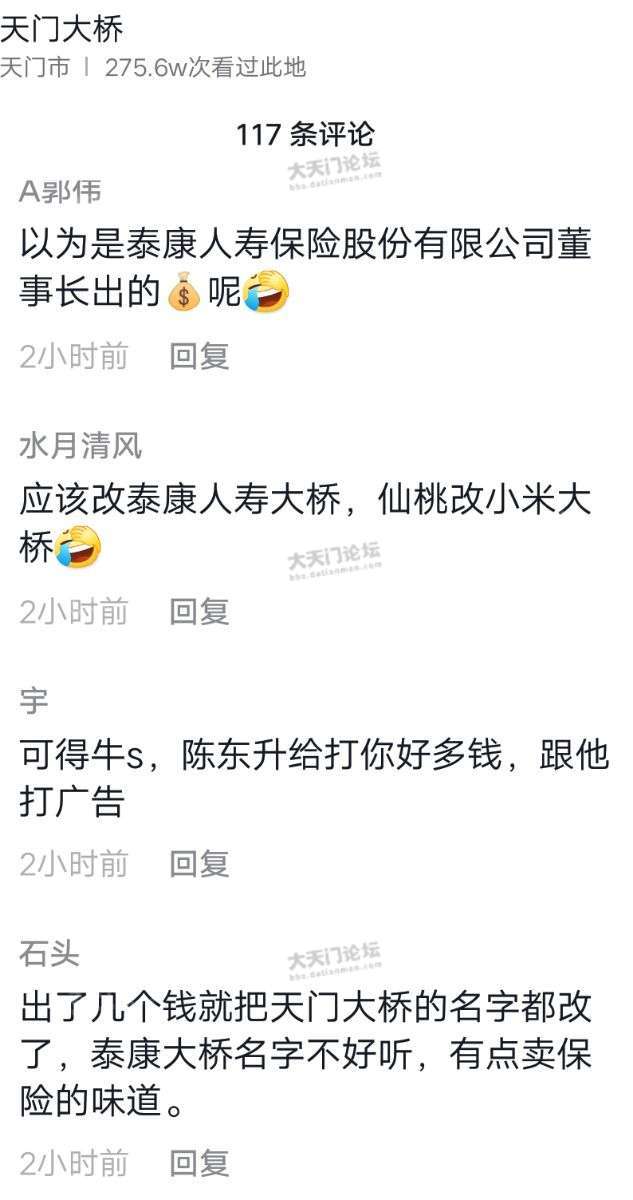The height and width of the screenshot is (1200, 633).
Task: Reply to A郭伟's comment
Action: tap(199, 356)
